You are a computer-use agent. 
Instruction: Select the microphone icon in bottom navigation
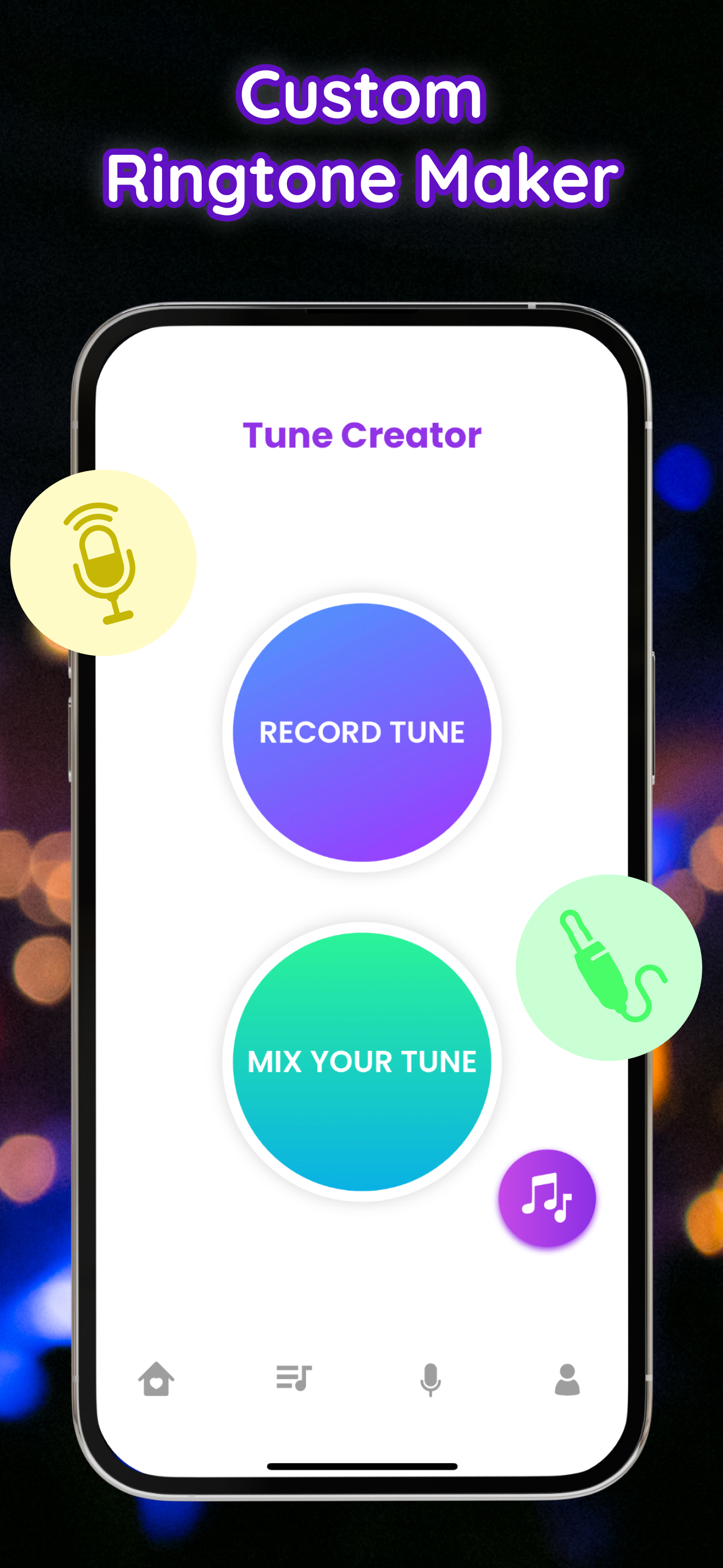point(430,1381)
